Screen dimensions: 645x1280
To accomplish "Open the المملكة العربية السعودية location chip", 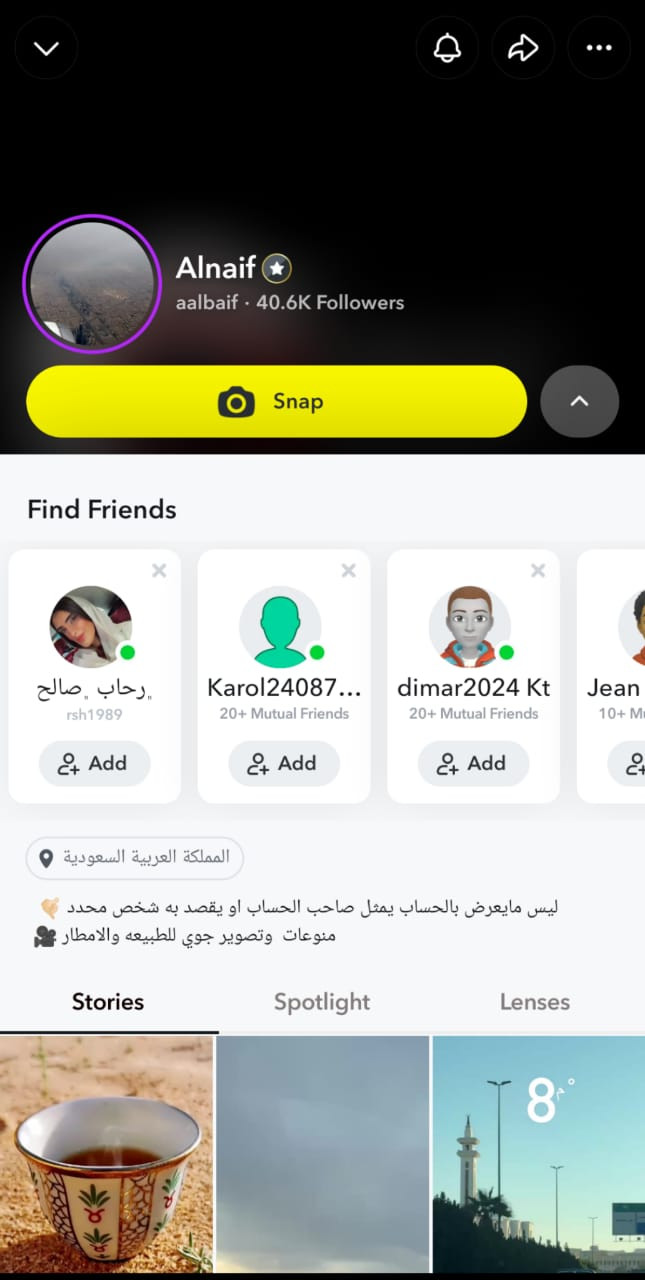I will point(135,858).
